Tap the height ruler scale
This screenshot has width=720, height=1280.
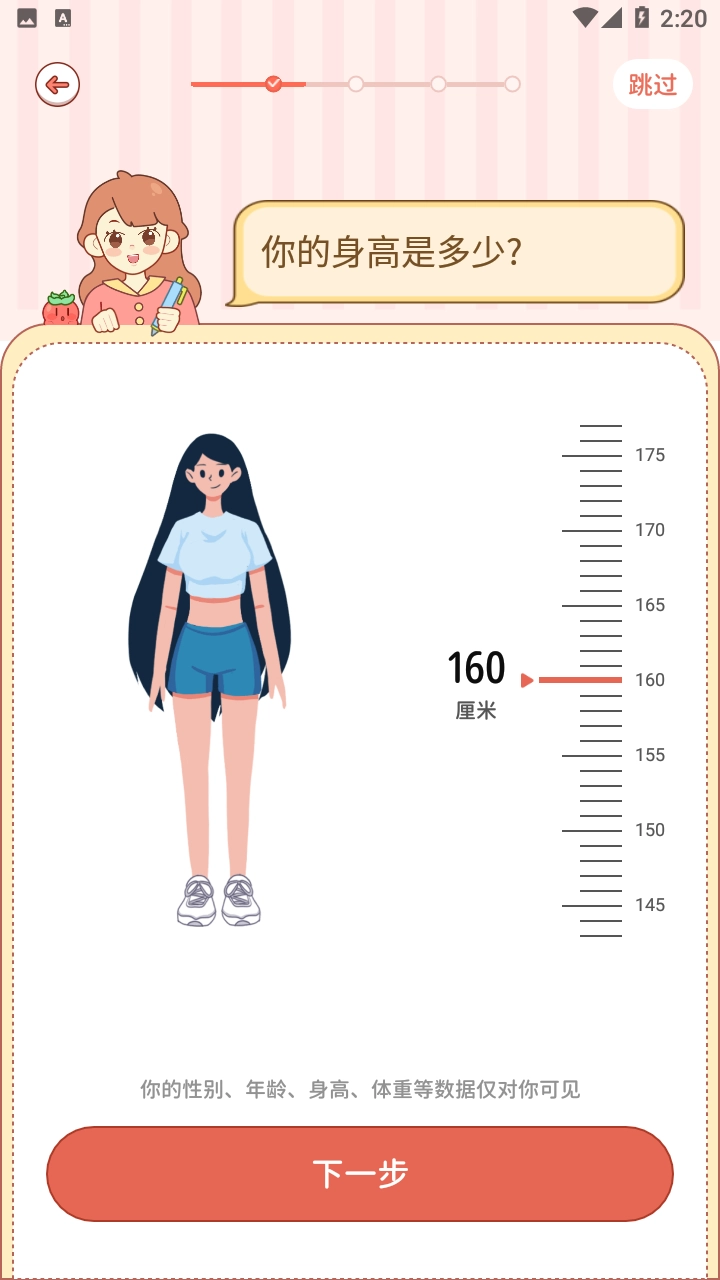(x=600, y=680)
